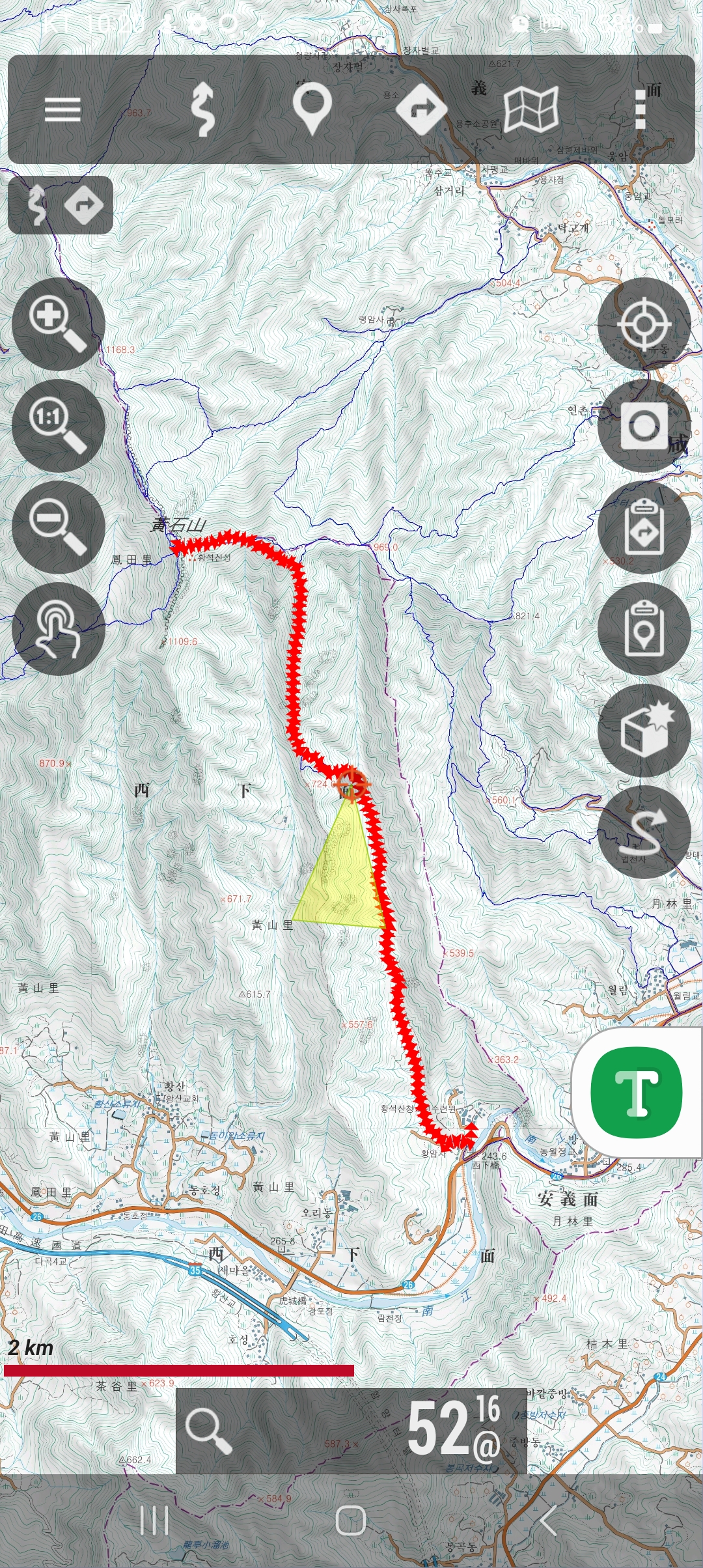The width and height of the screenshot is (703, 1568).
Task: Open the hamburger main menu
Action: click(x=62, y=109)
